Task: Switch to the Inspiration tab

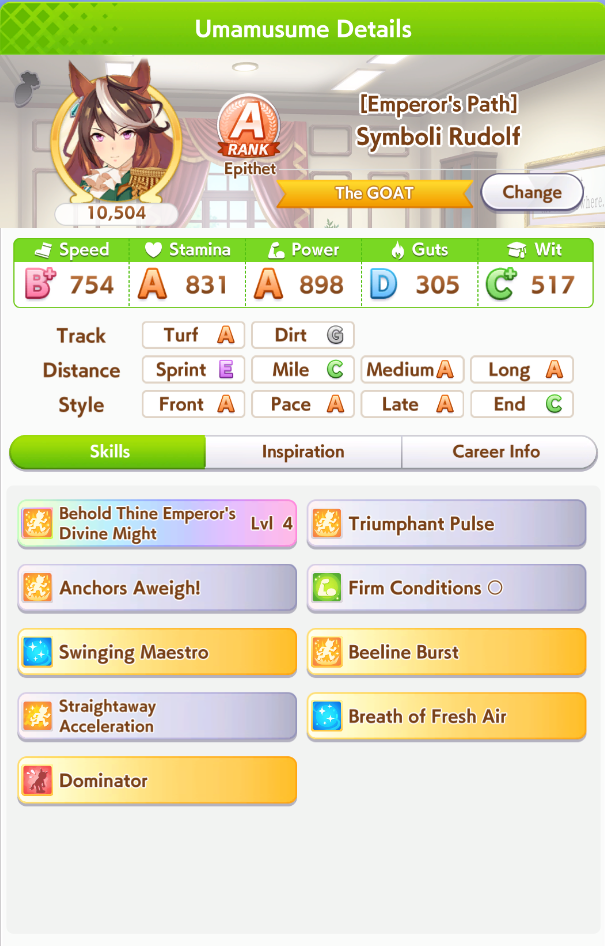Action: [303, 452]
